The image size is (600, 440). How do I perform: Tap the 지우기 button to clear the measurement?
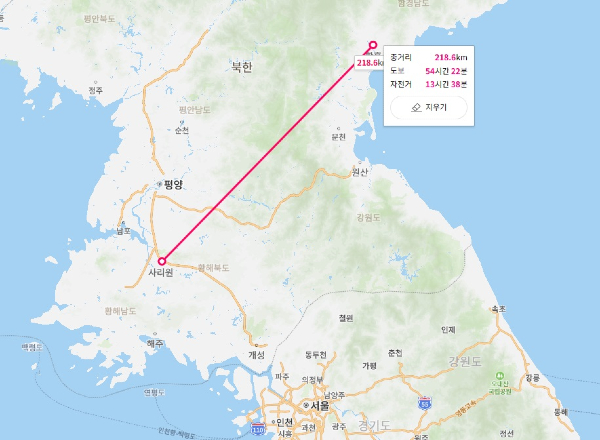pos(428,107)
